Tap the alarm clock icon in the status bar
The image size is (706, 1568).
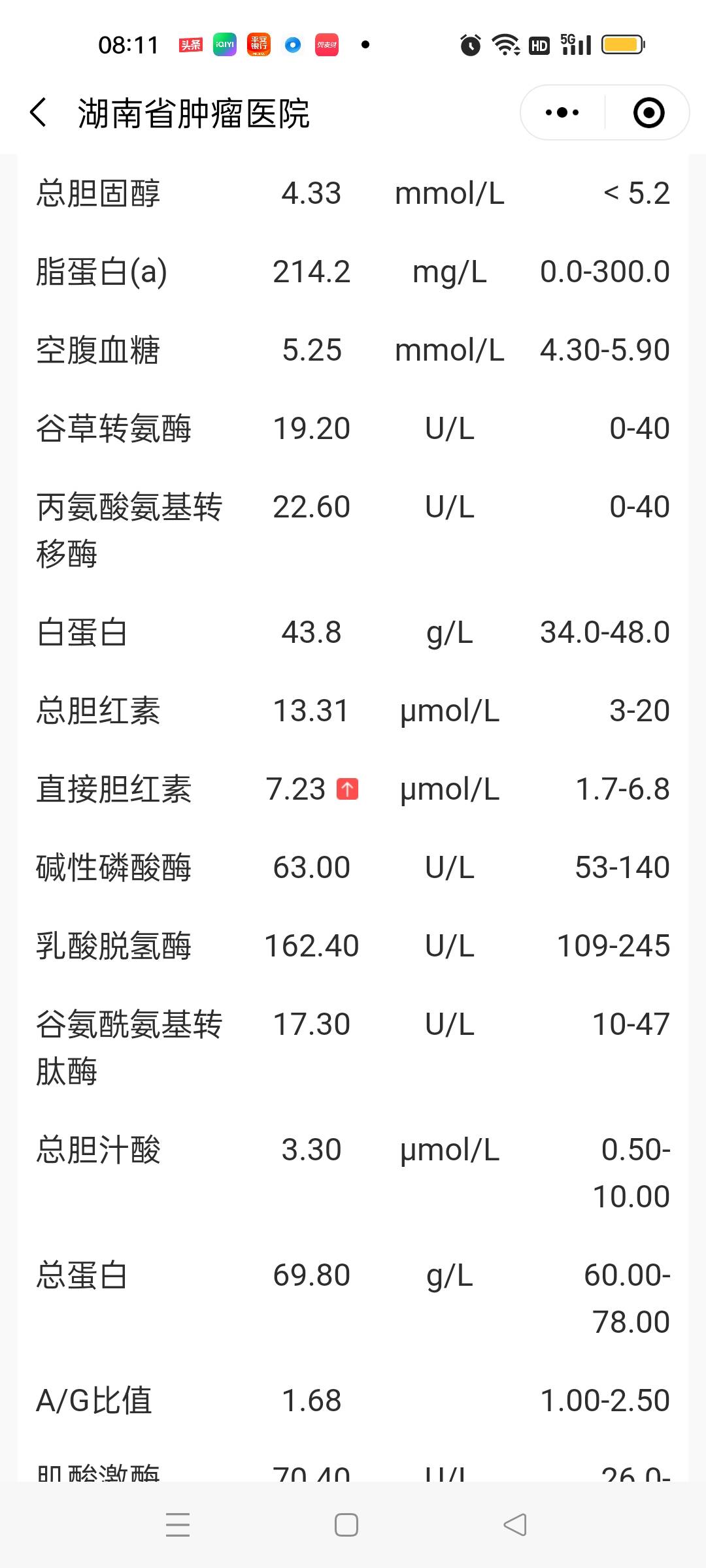469,44
